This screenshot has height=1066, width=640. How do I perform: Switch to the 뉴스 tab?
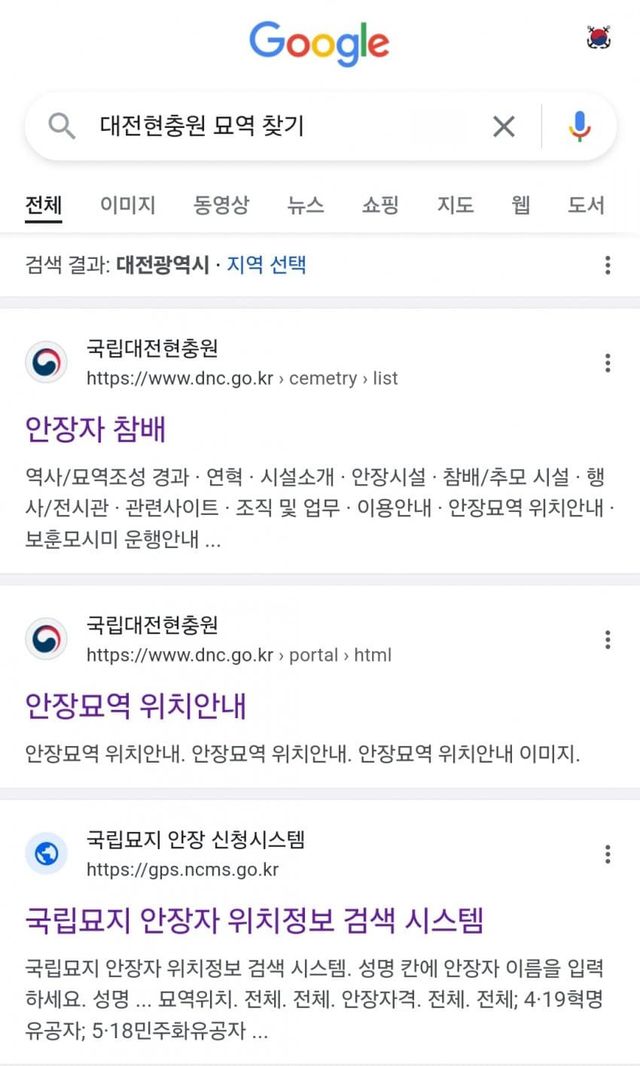coord(305,206)
